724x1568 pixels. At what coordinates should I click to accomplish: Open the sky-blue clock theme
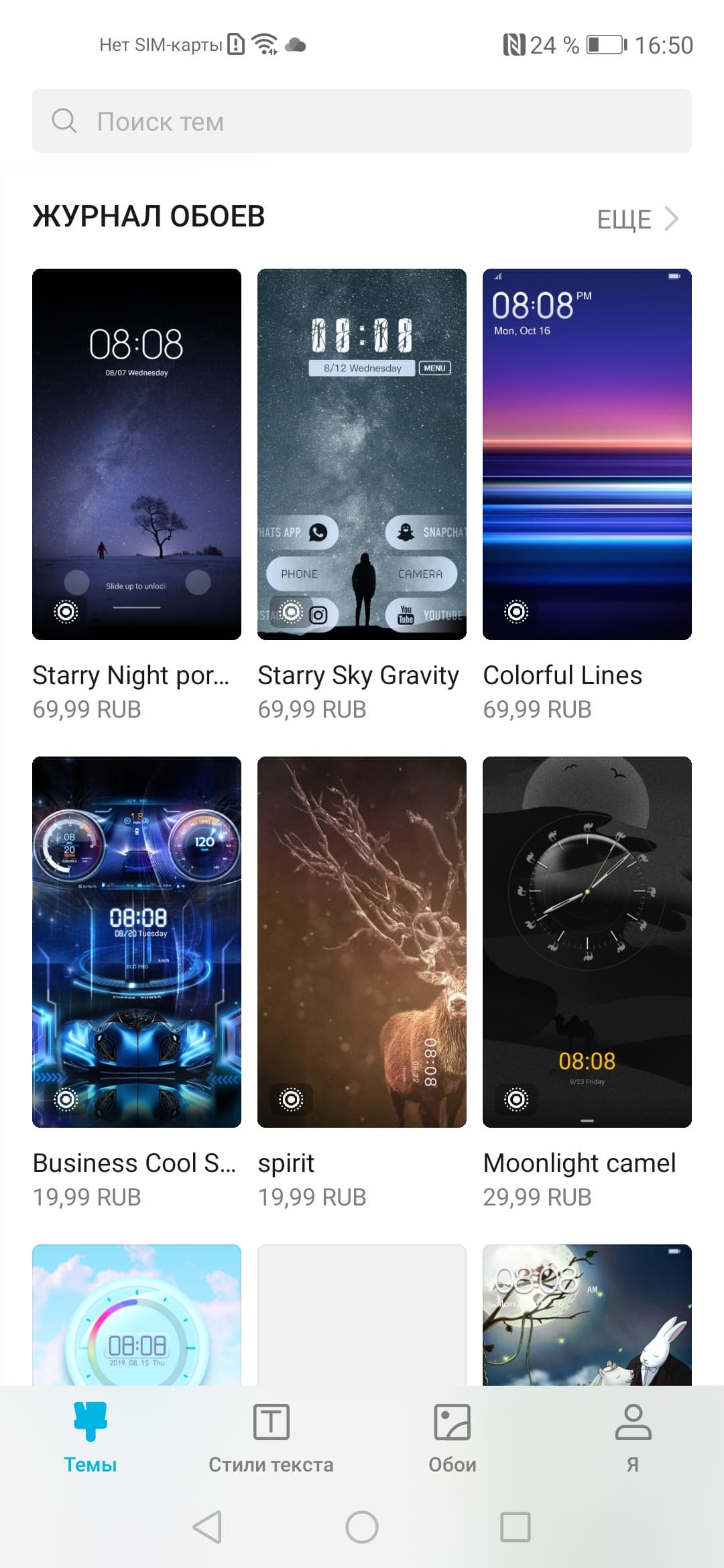pos(137,1315)
